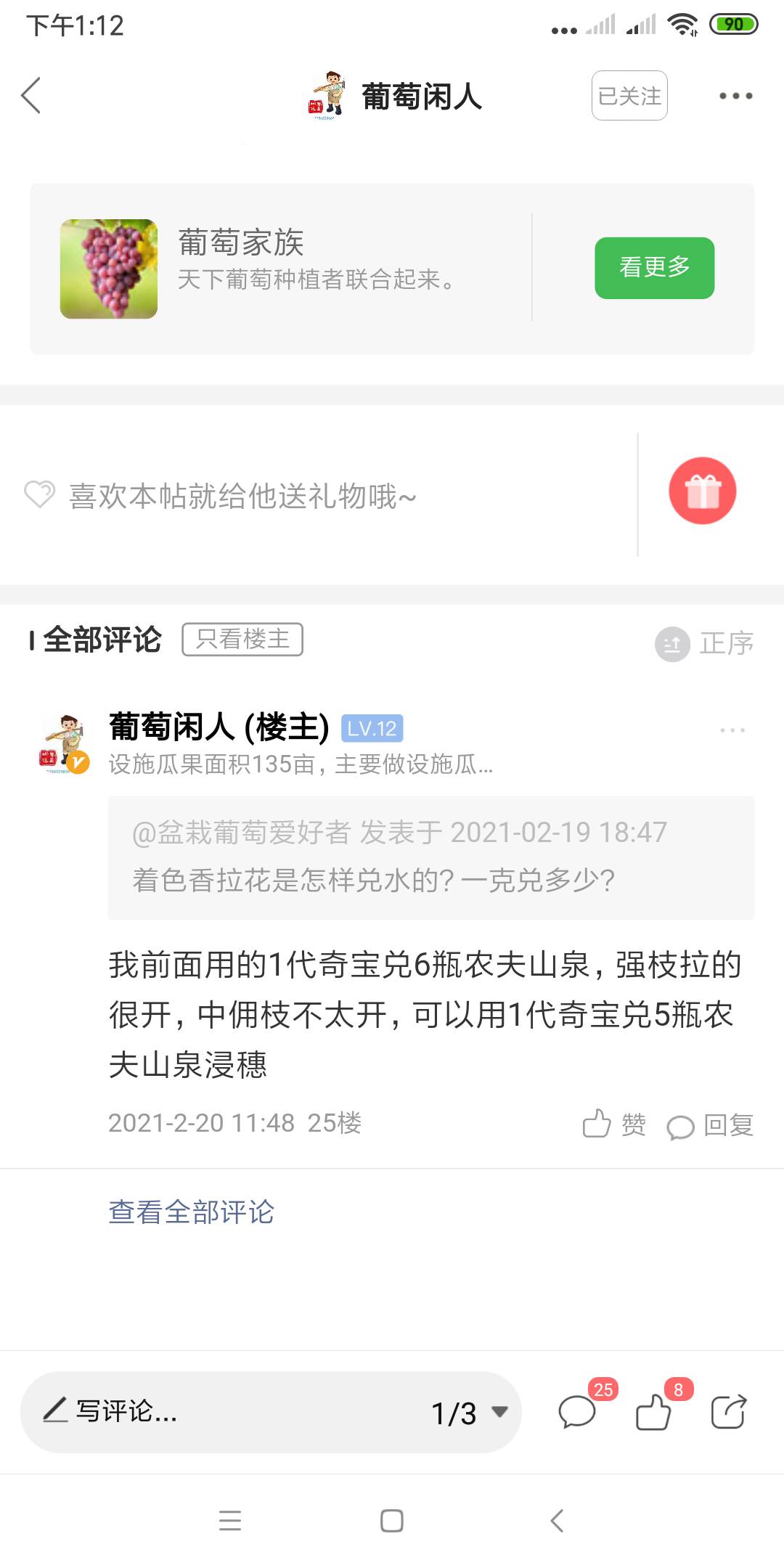Share the post via share icon

click(x=729, y=1412)
